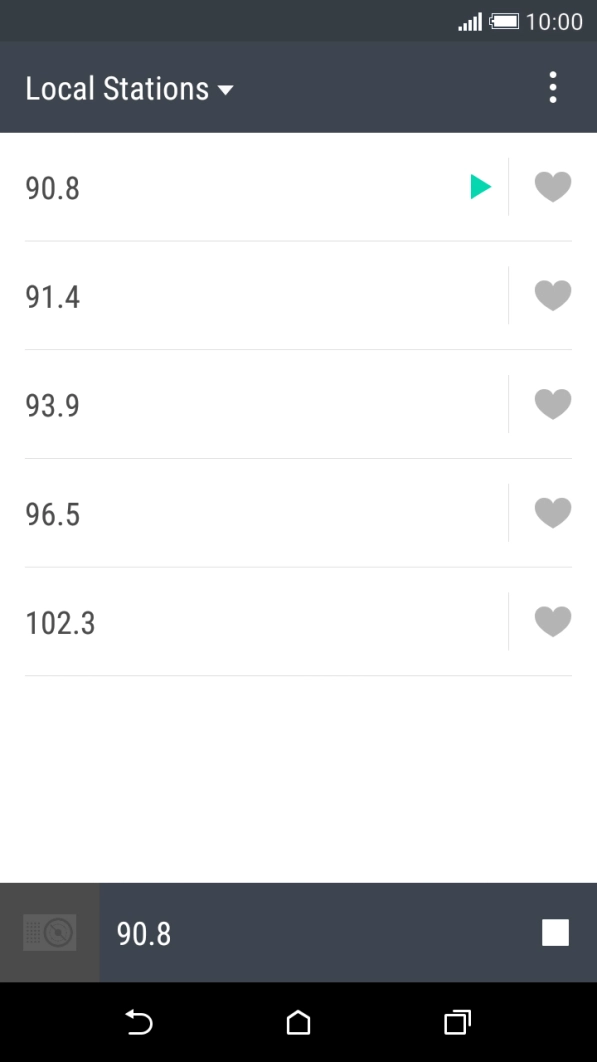Mark 93.9 as favorite with heart
The image size is (597, 1062).
(553, 404)
